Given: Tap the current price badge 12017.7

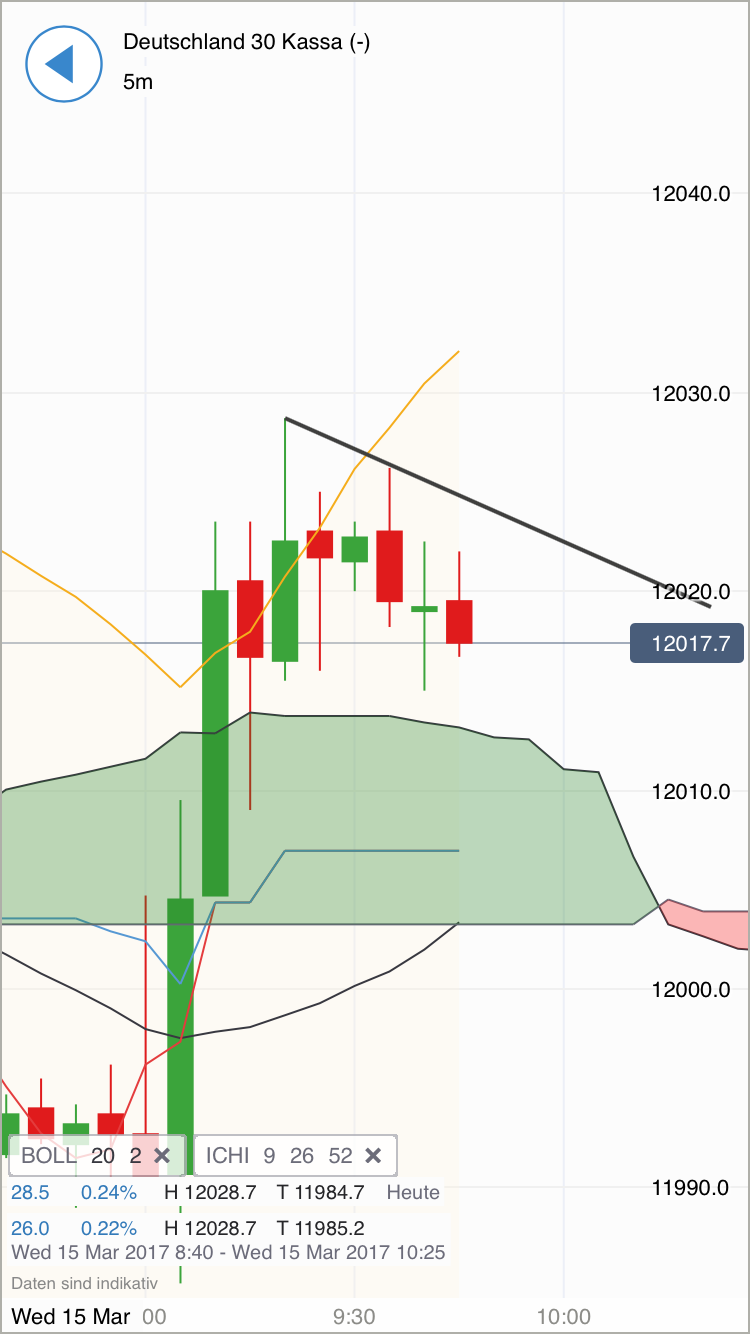Looking at the screenshot, I should [687, 644].
